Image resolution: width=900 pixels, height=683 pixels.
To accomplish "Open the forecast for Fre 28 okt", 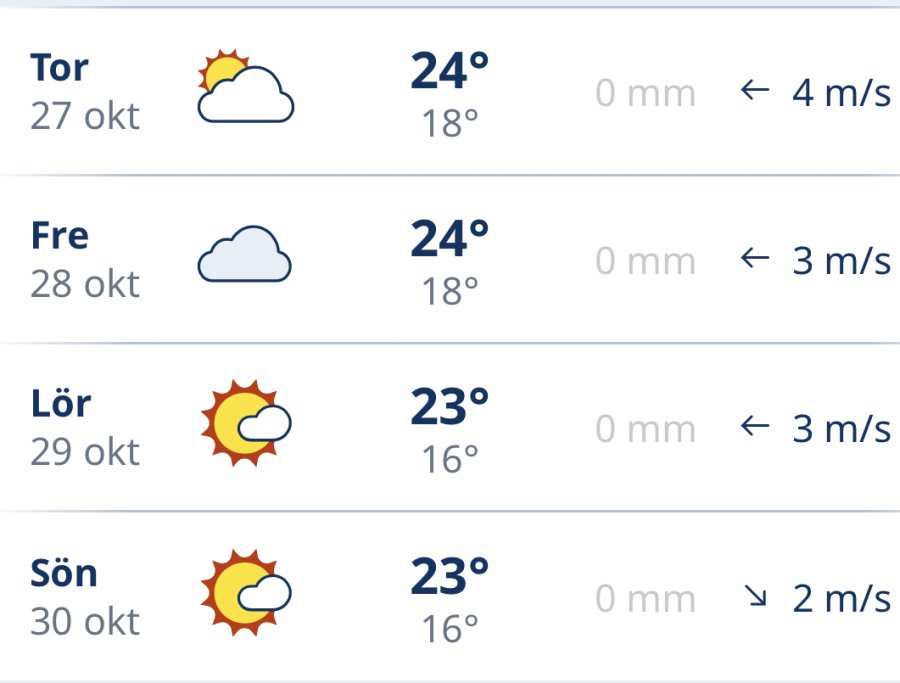I will tap(450, 260).
